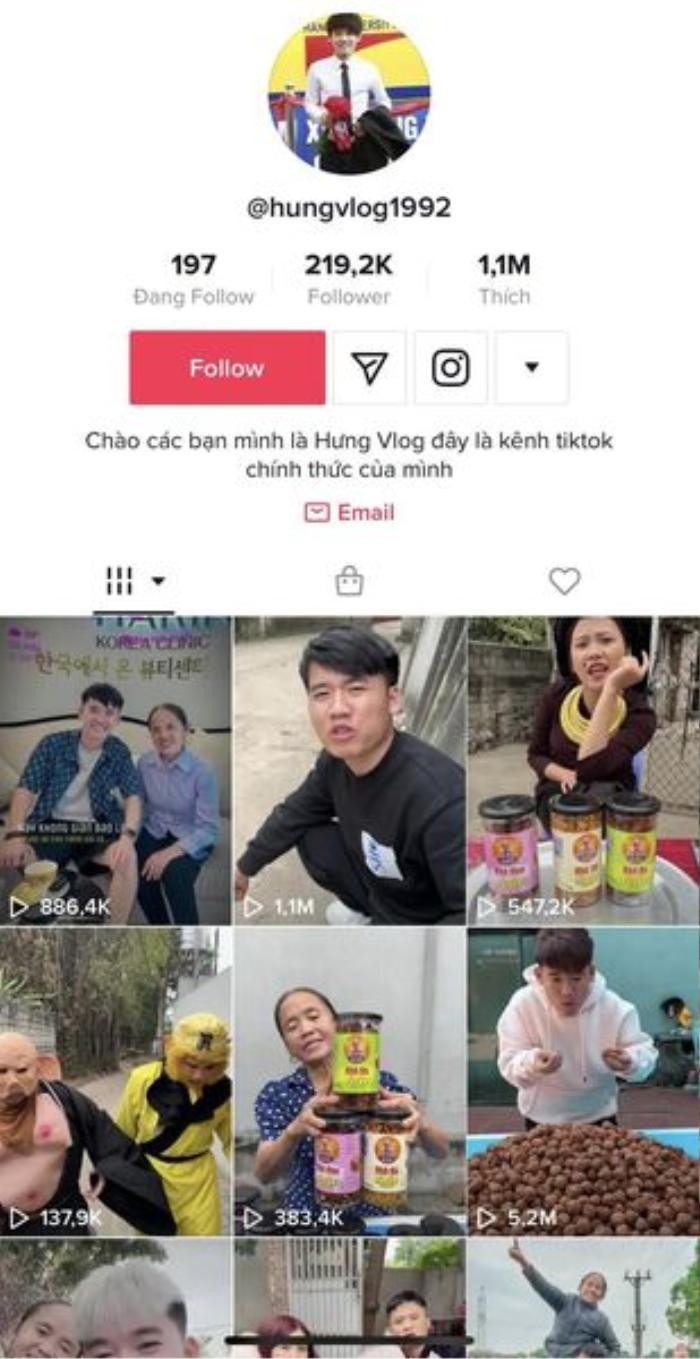Play the video with 1,1M views
Viewport: 700px width, 1359px height.
349,770
